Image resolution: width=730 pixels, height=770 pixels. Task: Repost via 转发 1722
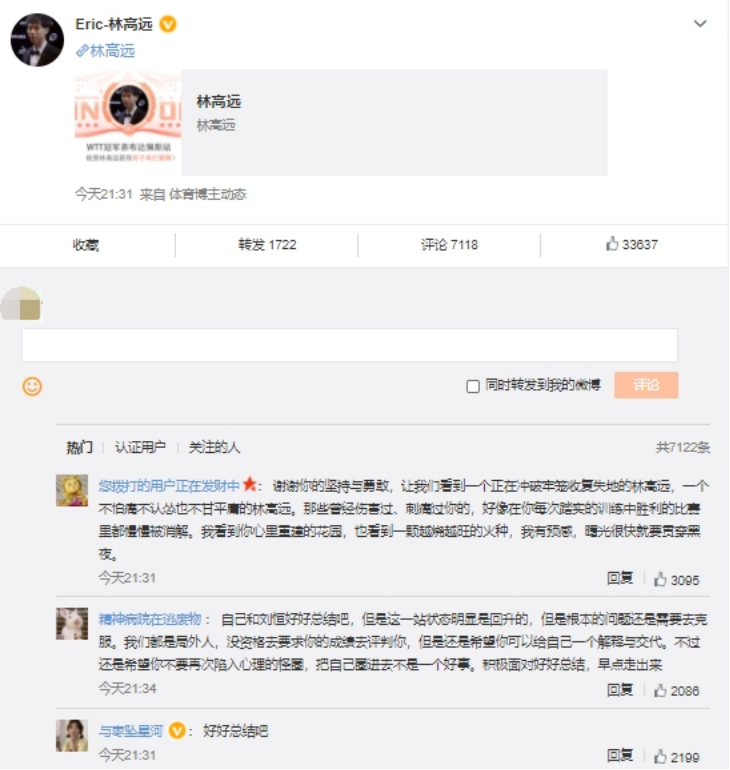coord(267,244)
